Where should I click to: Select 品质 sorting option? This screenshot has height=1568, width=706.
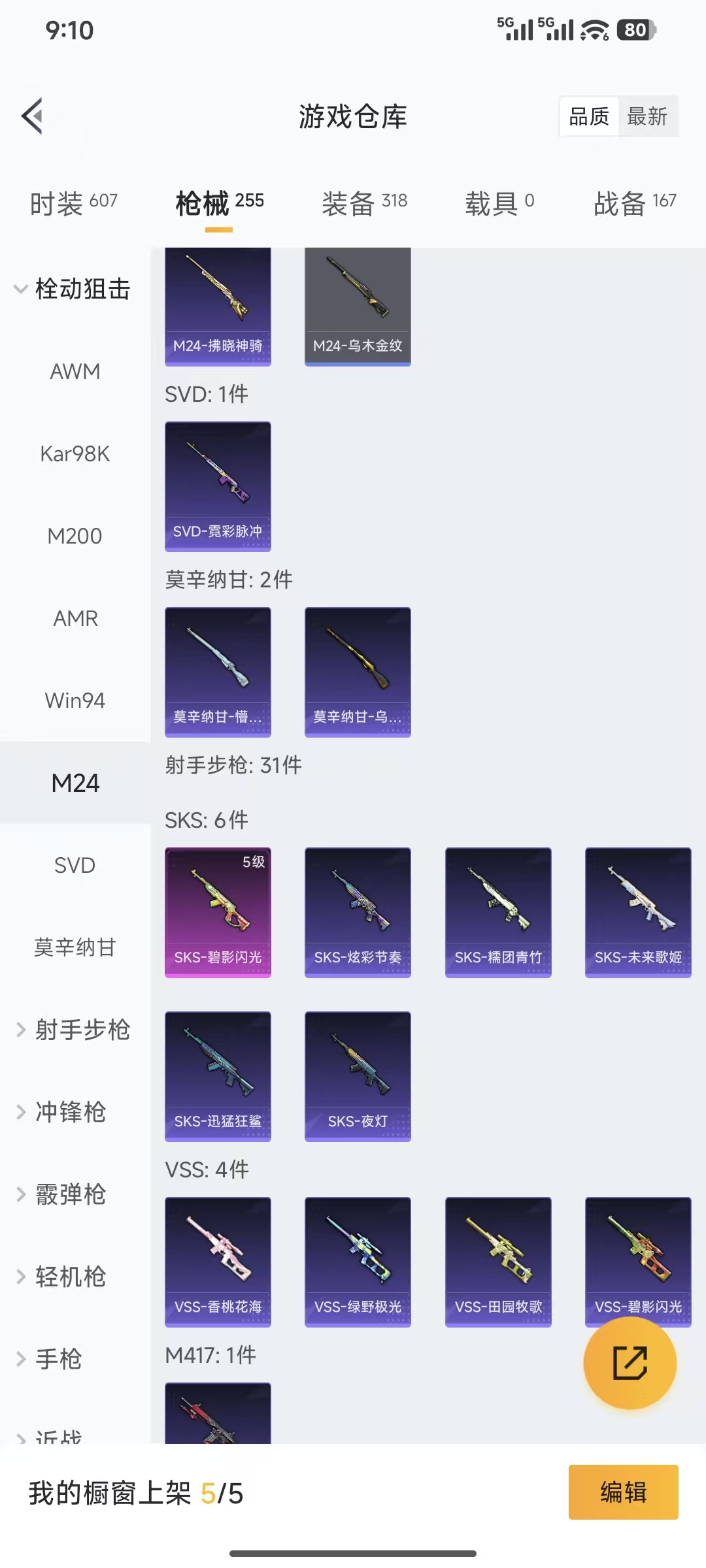click(588, 116)
